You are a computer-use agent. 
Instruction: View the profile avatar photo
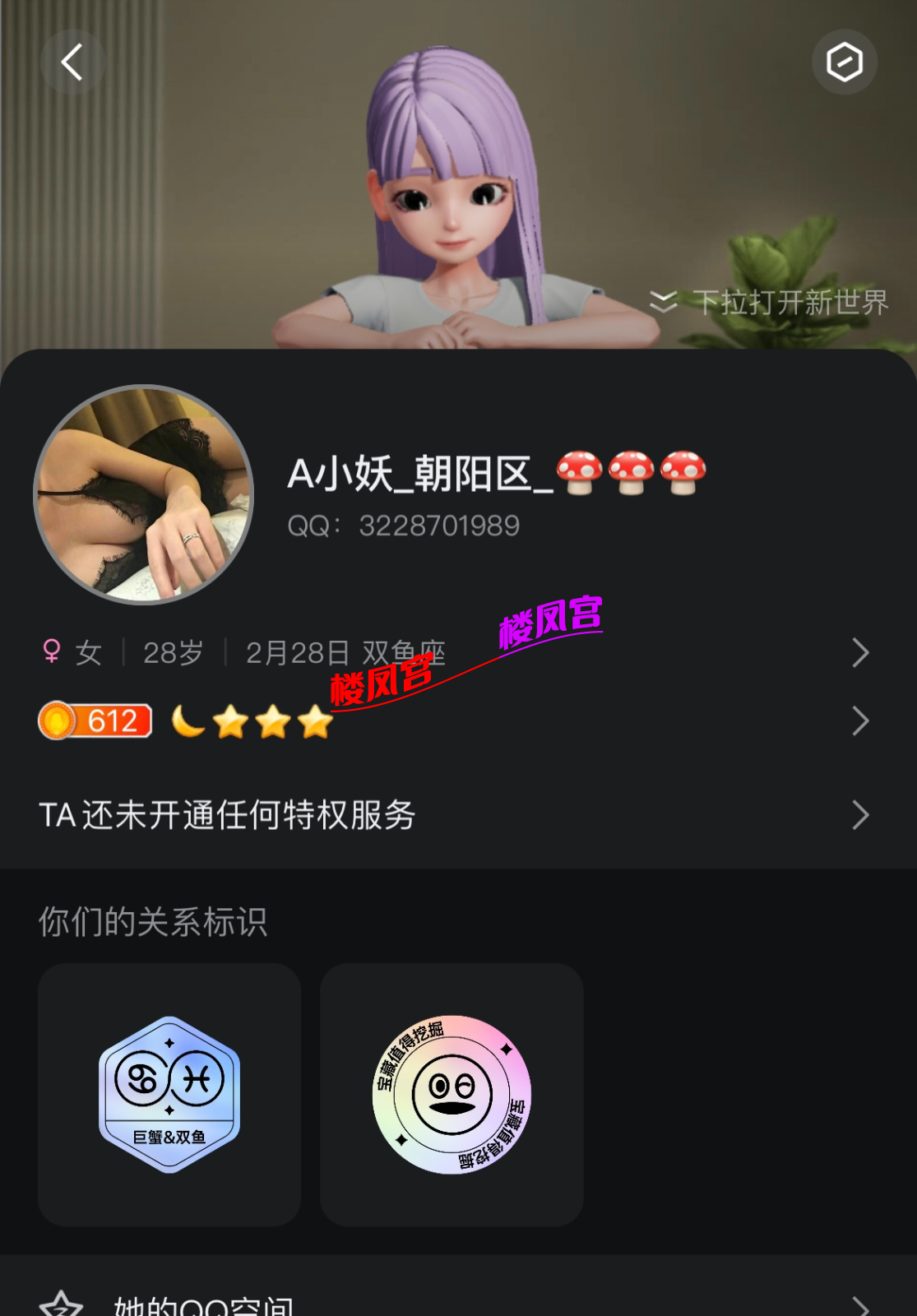(x=144, y=494)
